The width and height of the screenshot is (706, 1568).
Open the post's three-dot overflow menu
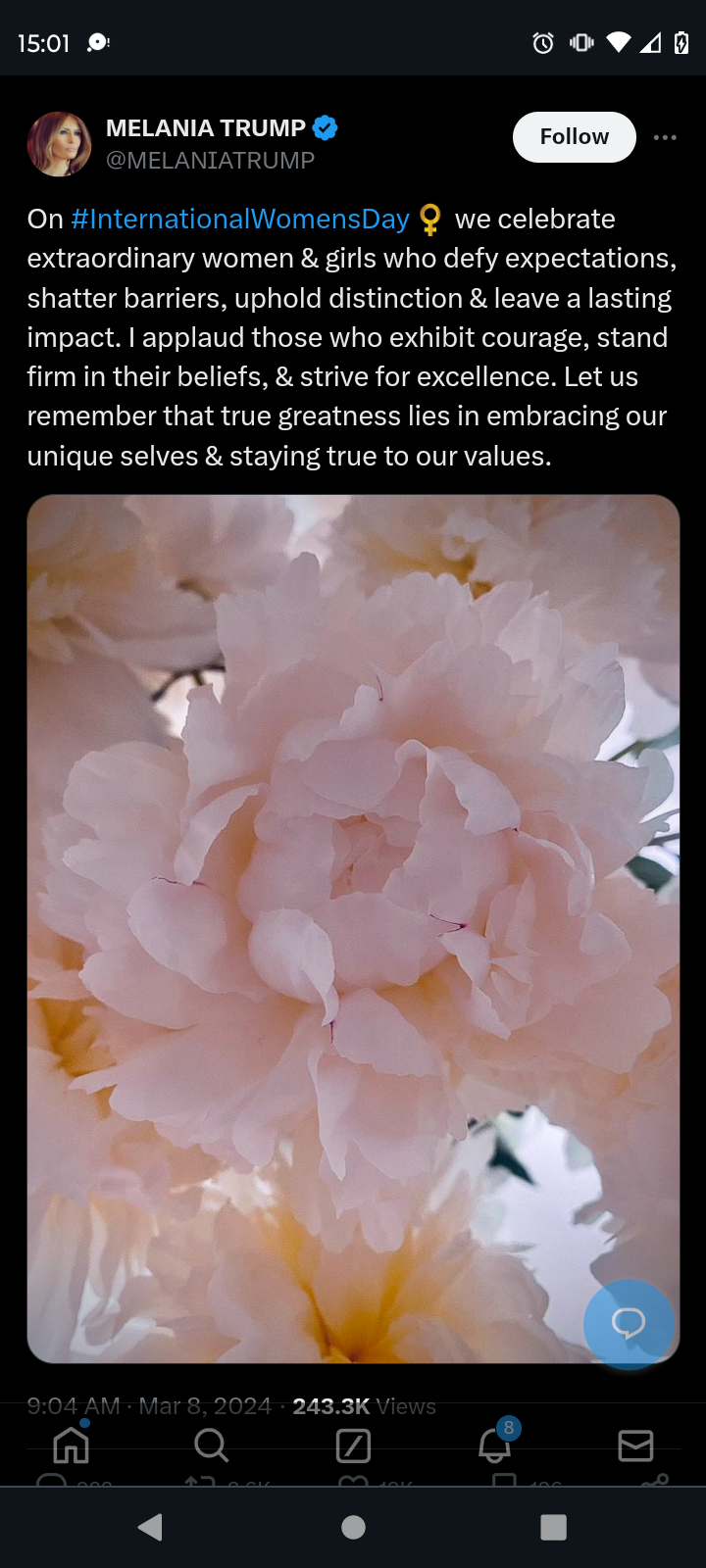click(665, 137)
